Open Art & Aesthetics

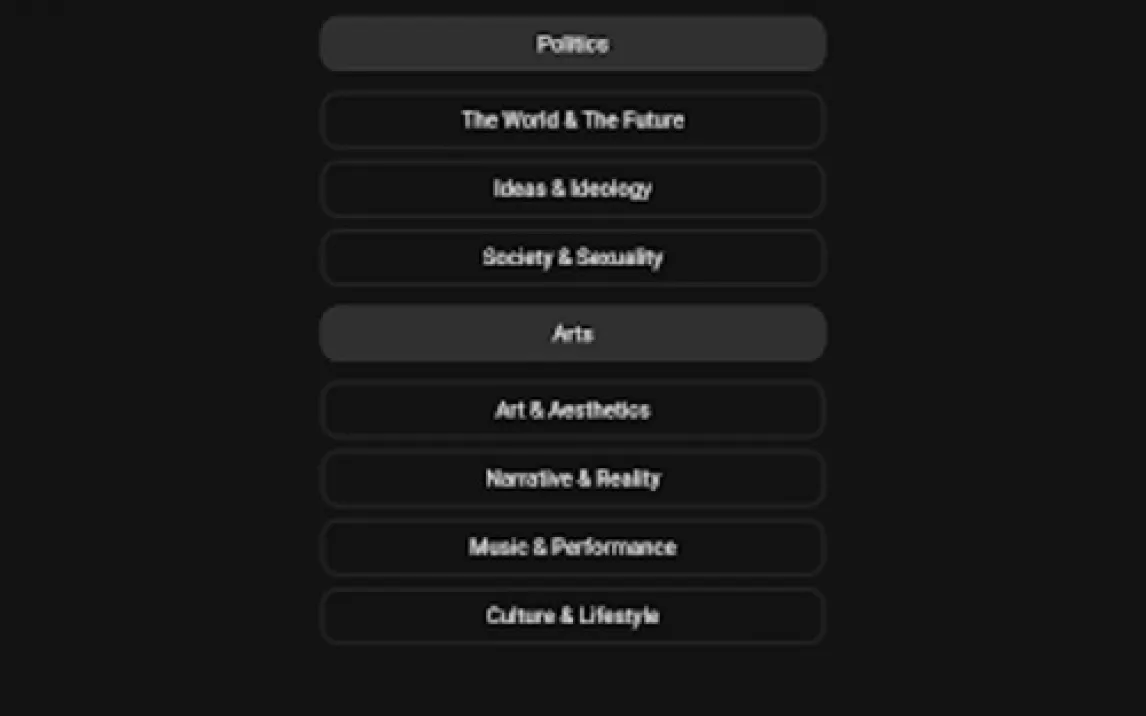(x=572, y=410)
